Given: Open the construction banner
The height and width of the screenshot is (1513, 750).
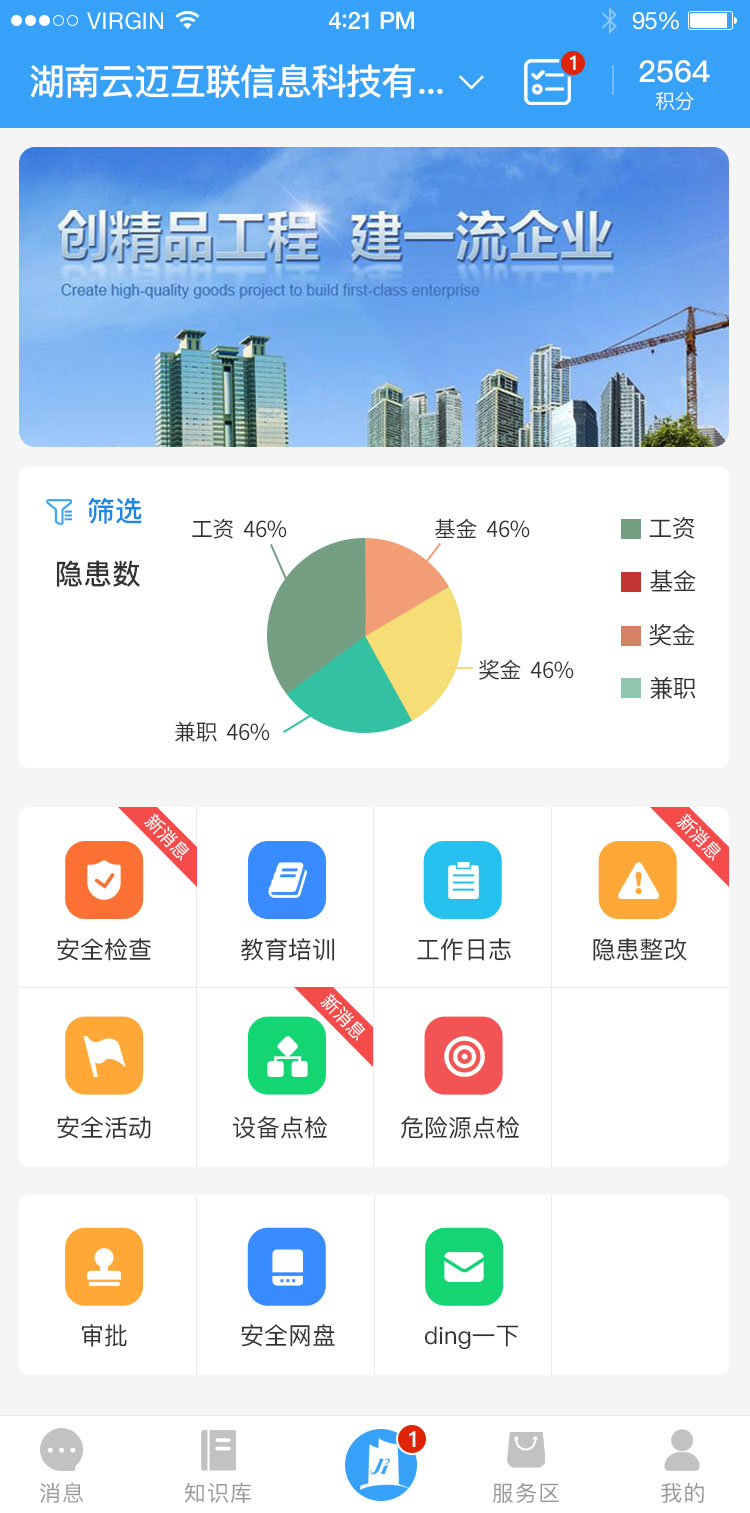Looking at the screenshot, I should tap(374, 297).
